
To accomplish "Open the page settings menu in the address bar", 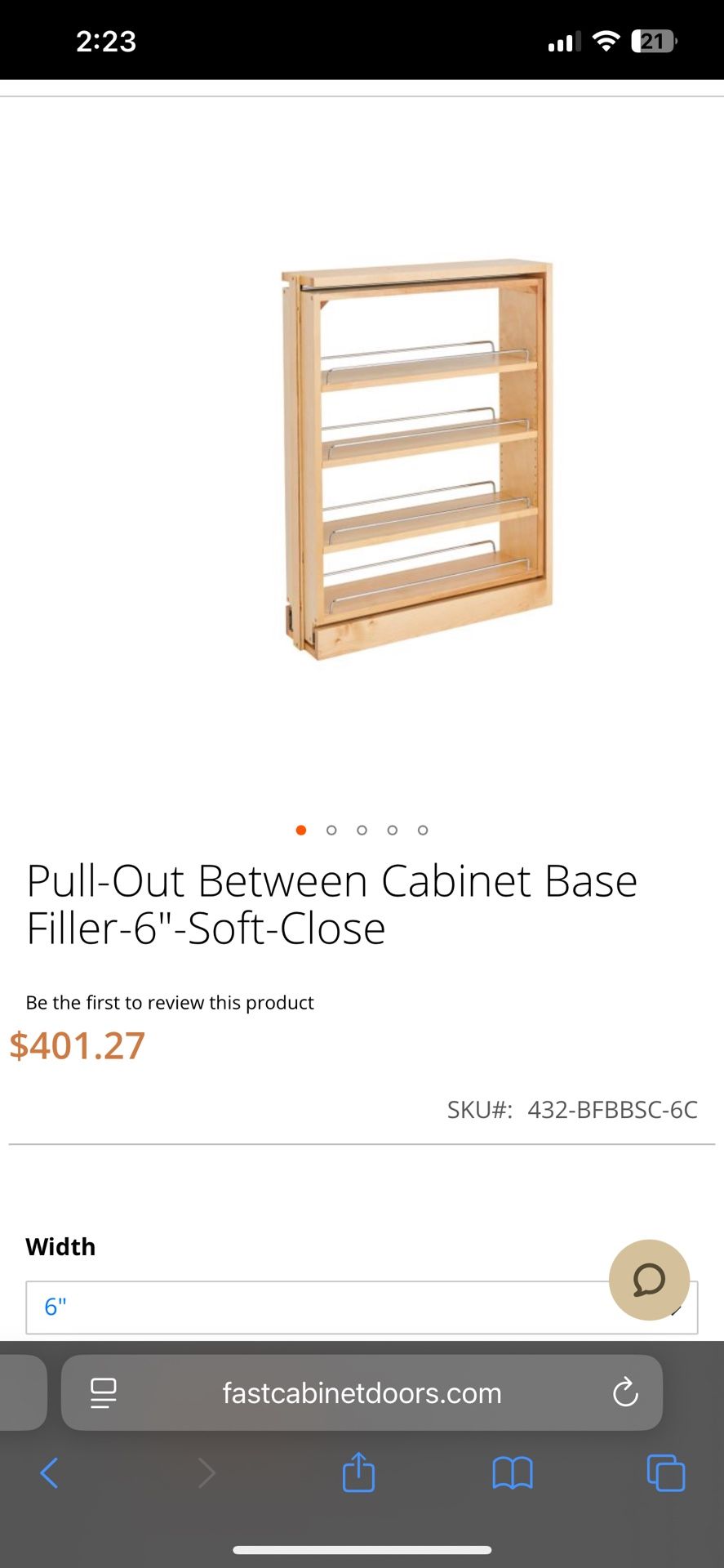I will 103,1393.
